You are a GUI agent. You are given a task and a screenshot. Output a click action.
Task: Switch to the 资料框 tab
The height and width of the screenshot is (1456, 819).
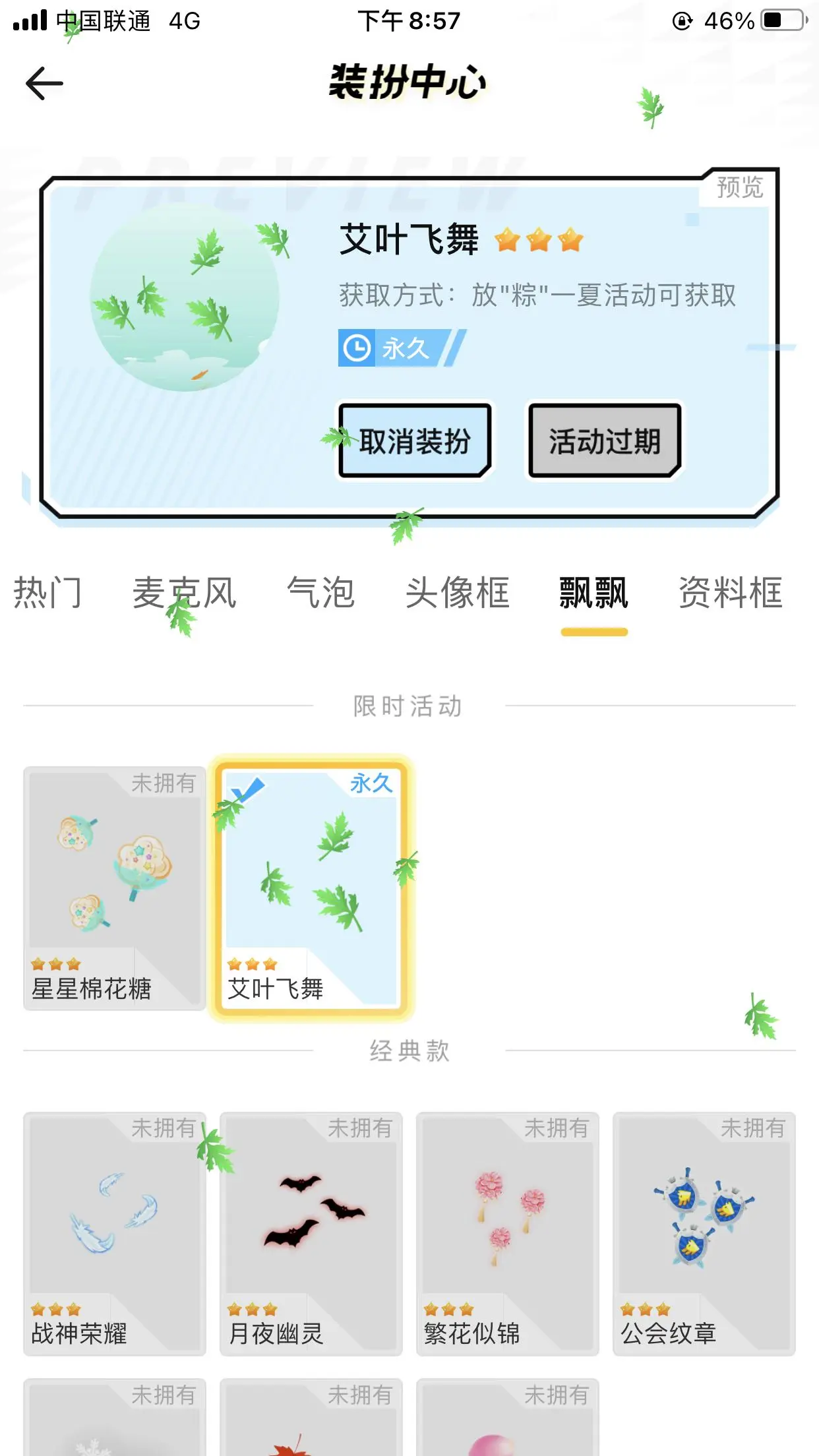(731, 592)
